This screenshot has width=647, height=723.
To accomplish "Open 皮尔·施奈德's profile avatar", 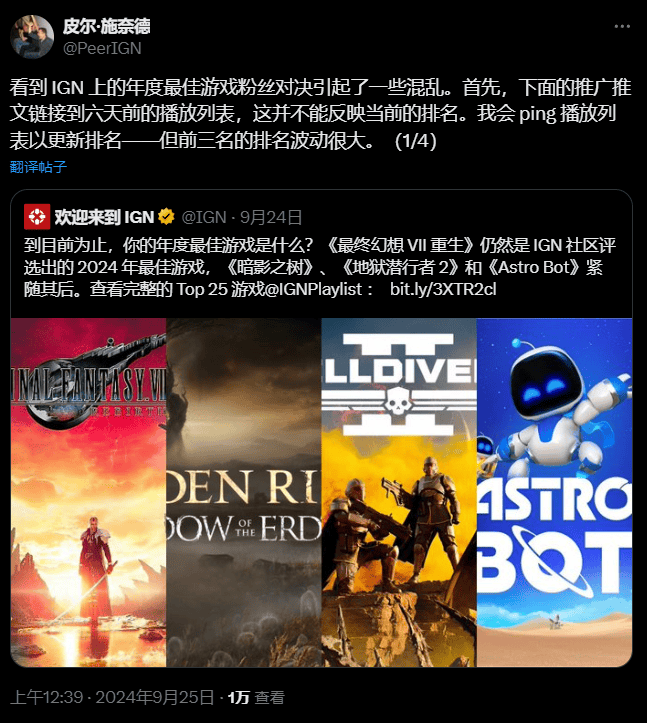I will (32, 36).
